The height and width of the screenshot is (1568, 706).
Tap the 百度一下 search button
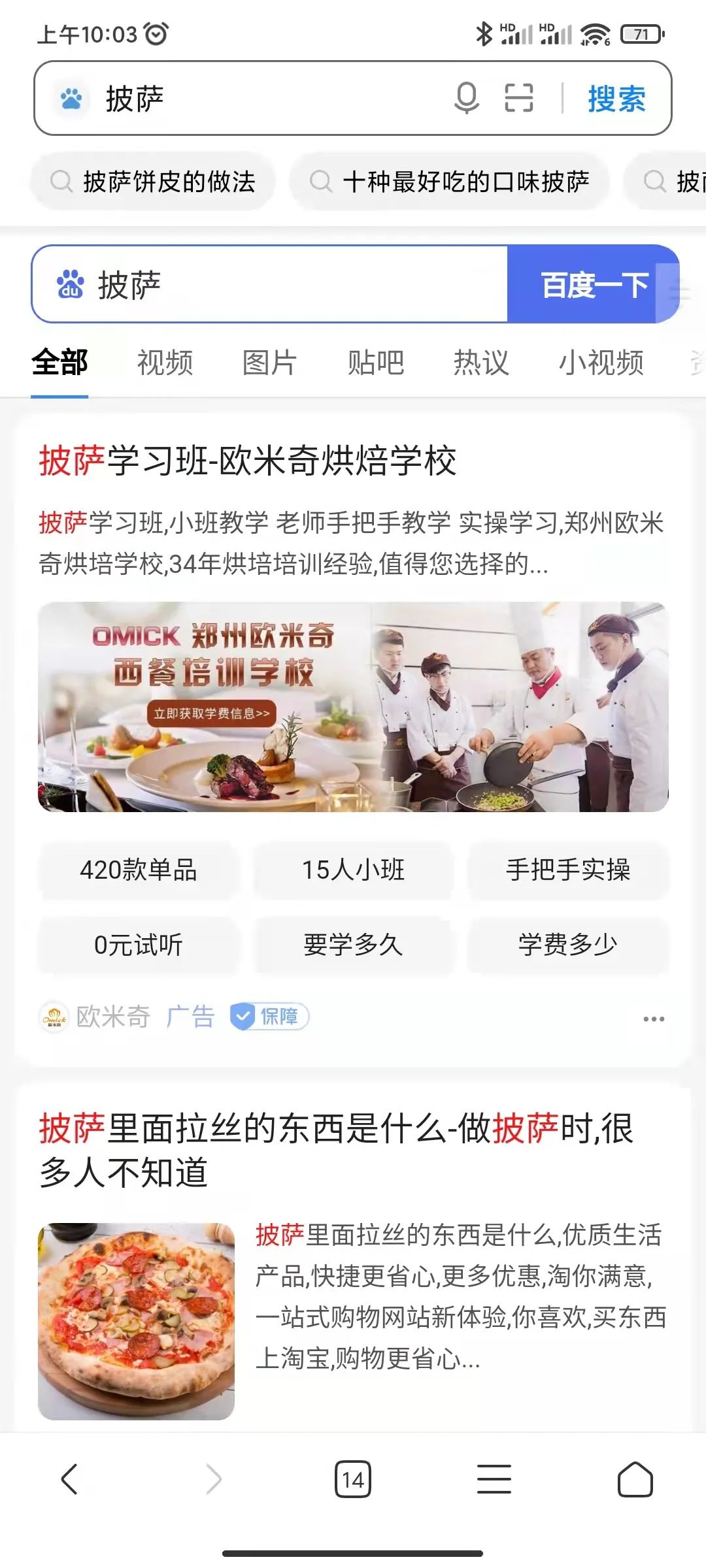coord(592,285)
